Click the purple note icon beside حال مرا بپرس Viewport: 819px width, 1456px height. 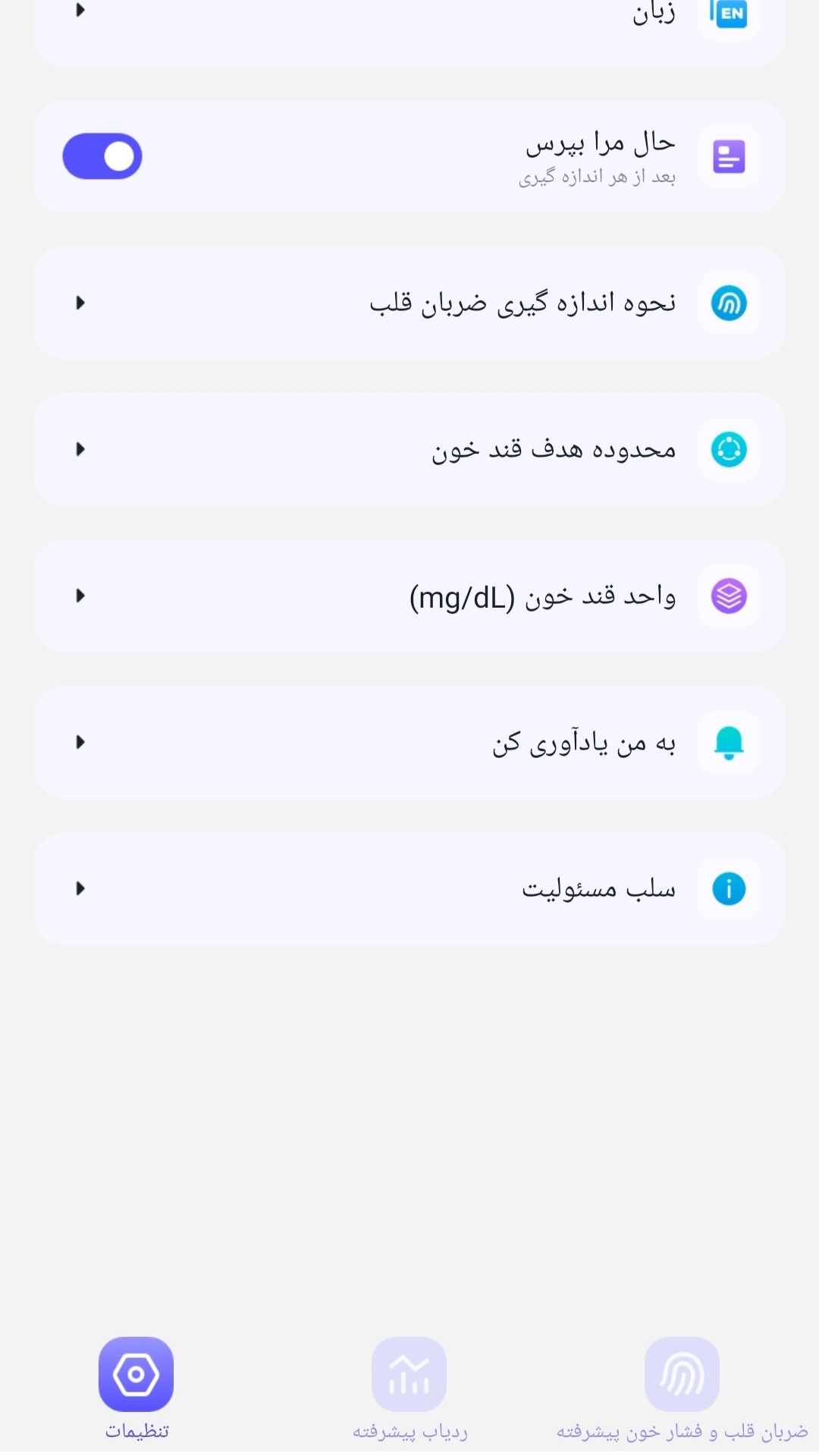click(x=728, y=156)
